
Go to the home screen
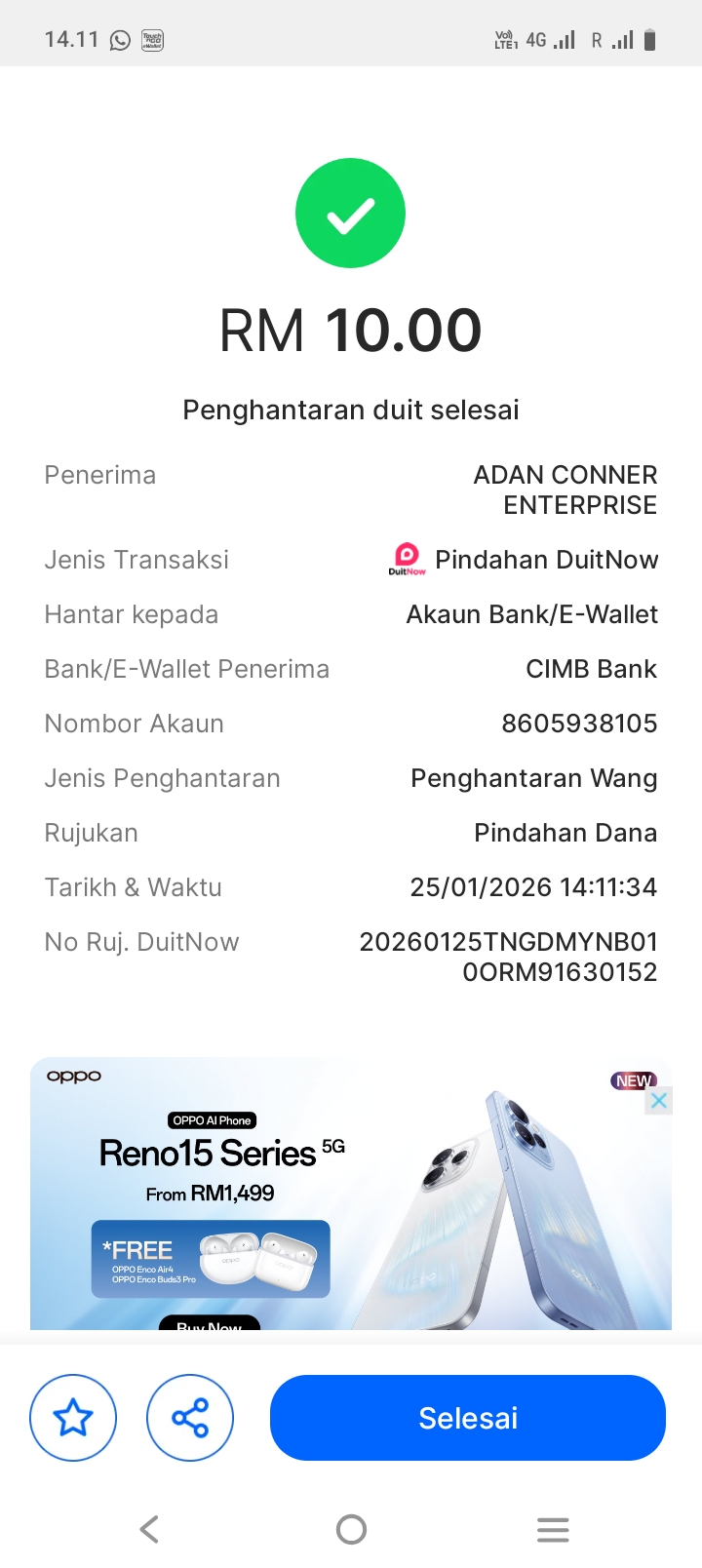pyautogui.click(x=351, y=1529)
